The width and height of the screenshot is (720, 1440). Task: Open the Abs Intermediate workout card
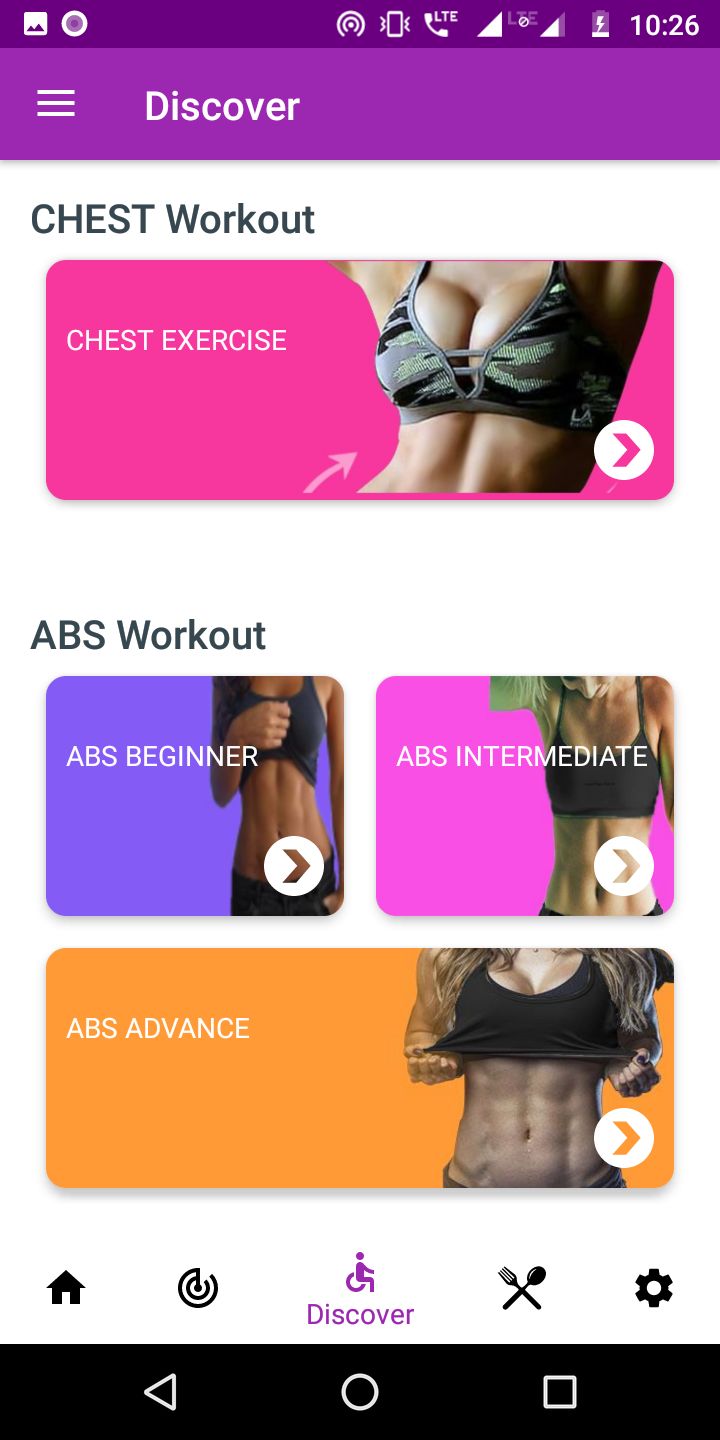click(x=524, y=796)
